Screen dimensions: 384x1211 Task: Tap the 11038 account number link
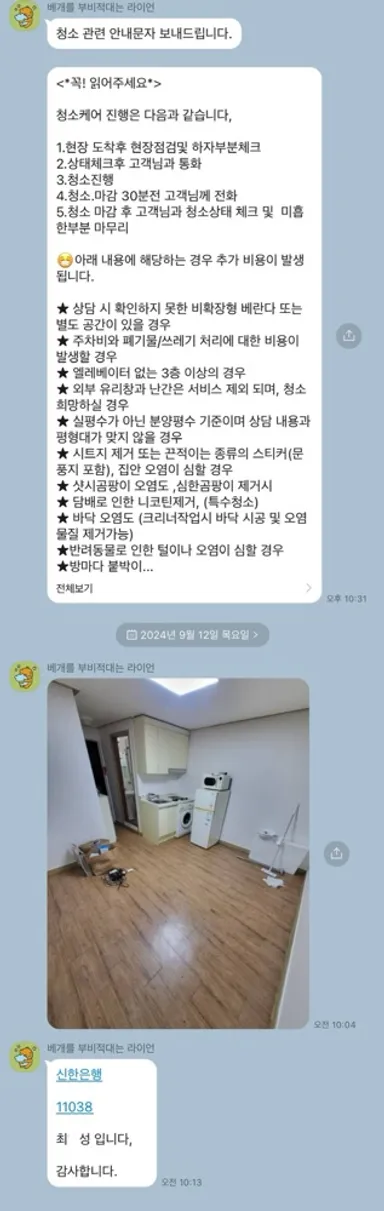pos(74,1108)
